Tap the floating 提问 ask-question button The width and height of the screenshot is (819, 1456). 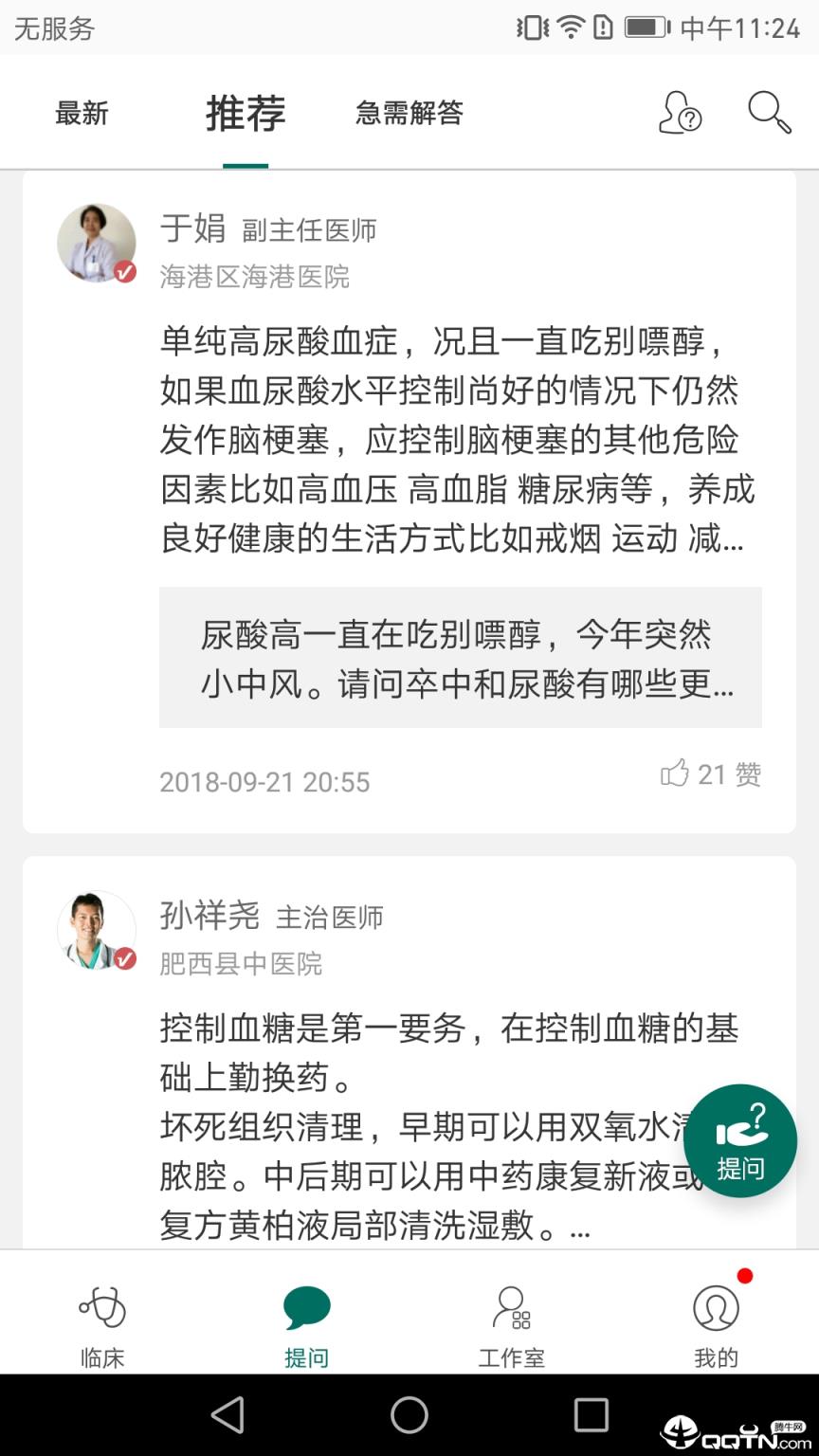tap(740, 1141)
